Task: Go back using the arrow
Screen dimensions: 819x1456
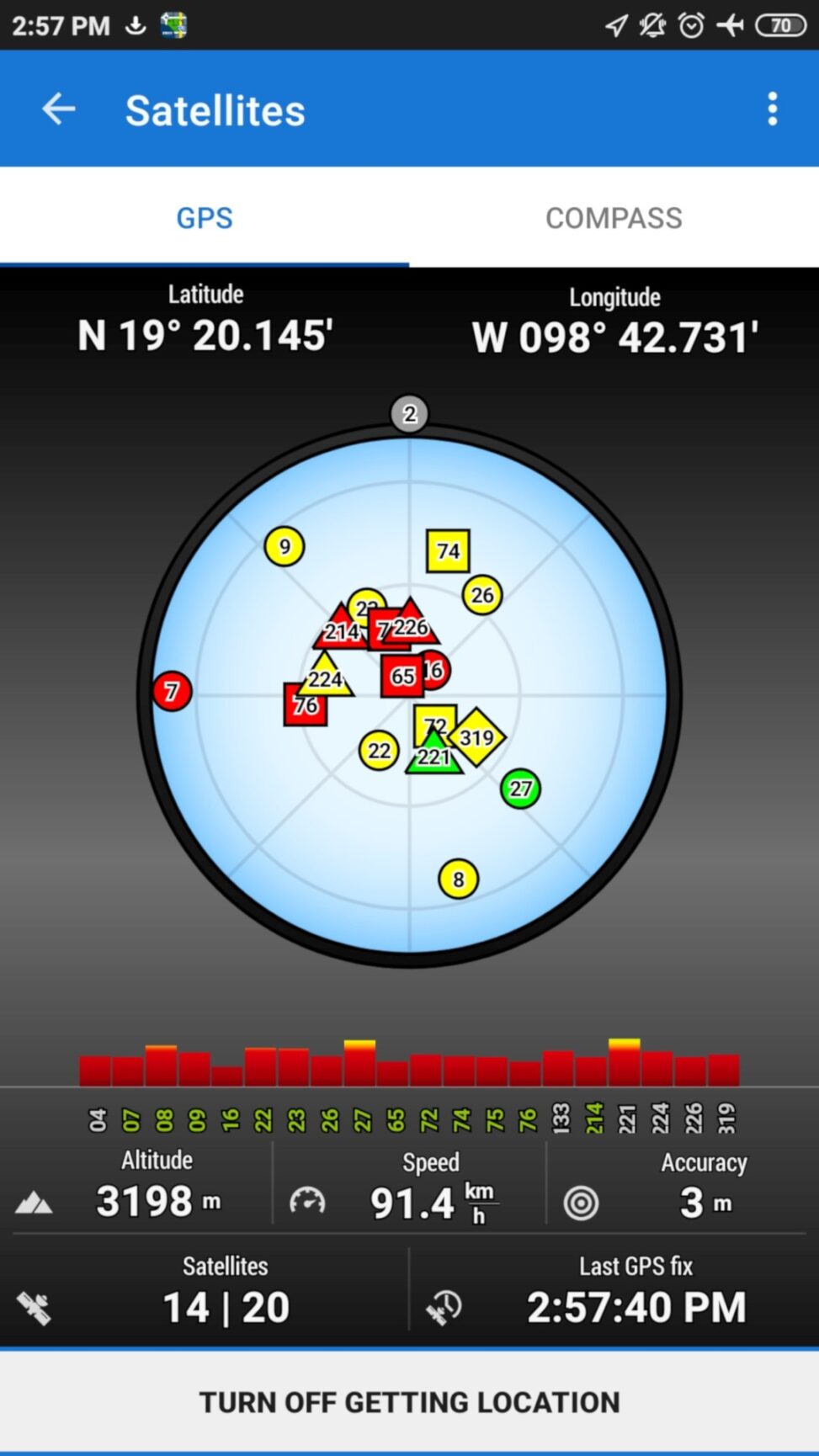Action: click(x=59, y=109)
